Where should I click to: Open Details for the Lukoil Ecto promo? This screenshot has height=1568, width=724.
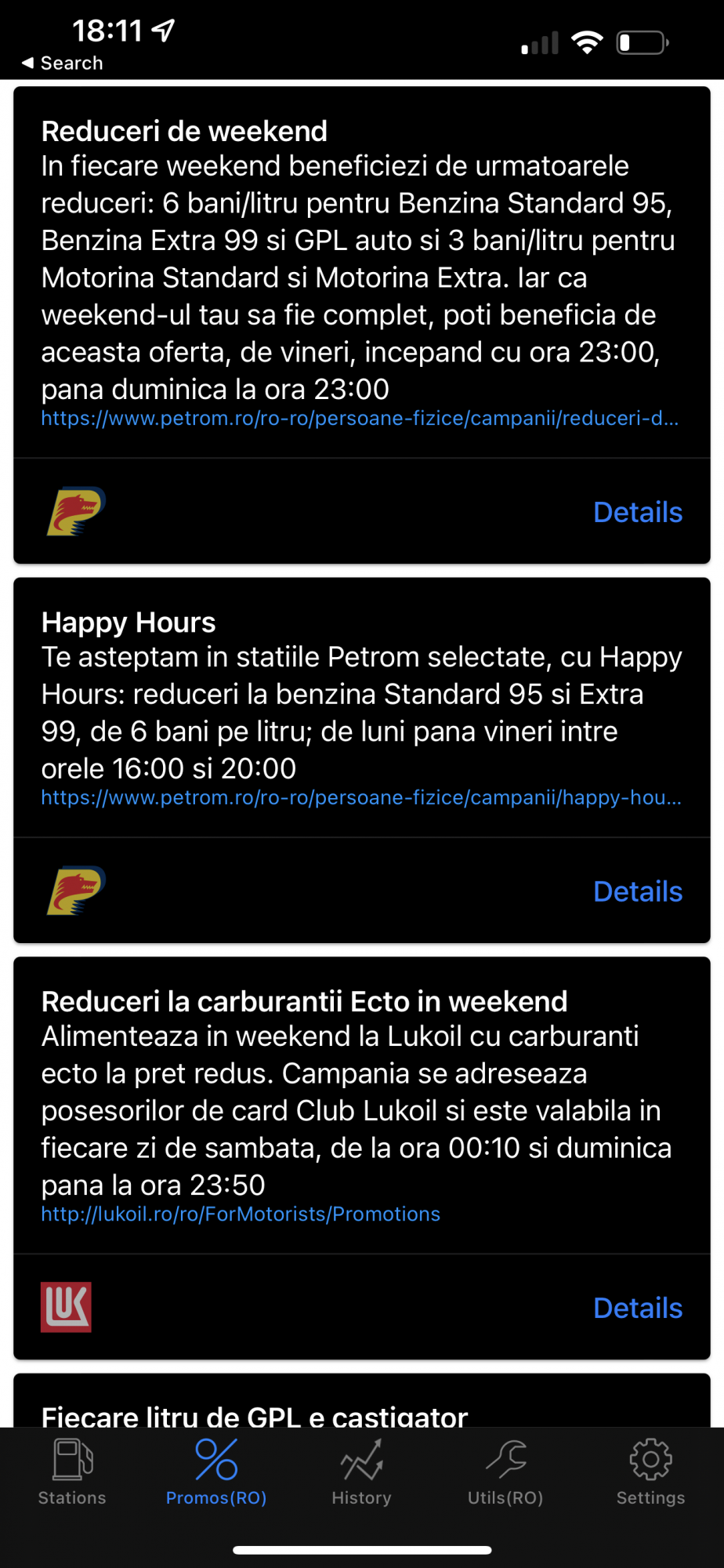click(x=637, y=1308)
